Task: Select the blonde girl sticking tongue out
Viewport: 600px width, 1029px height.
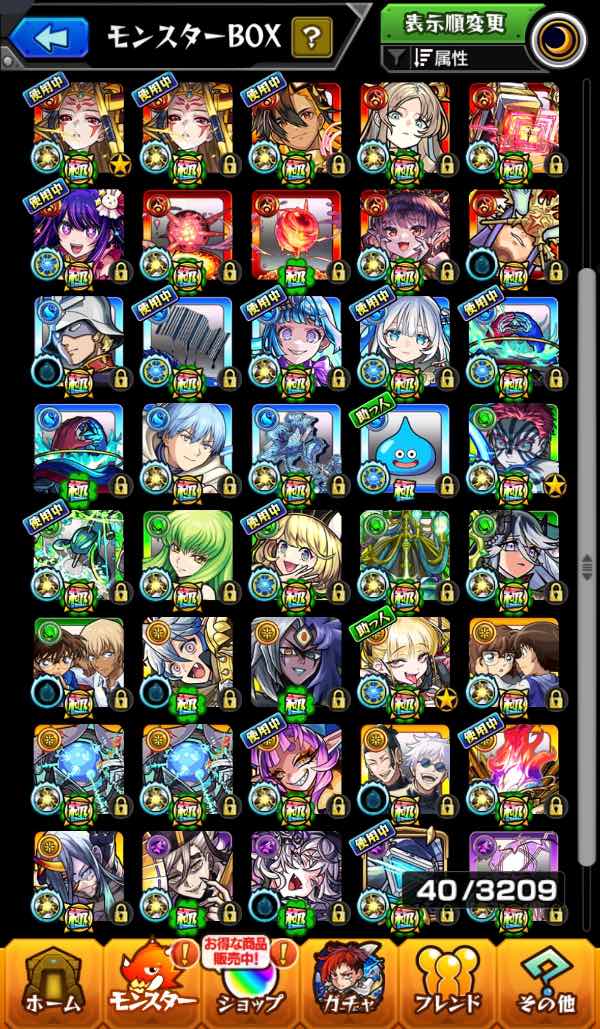Action: (405, 665)
